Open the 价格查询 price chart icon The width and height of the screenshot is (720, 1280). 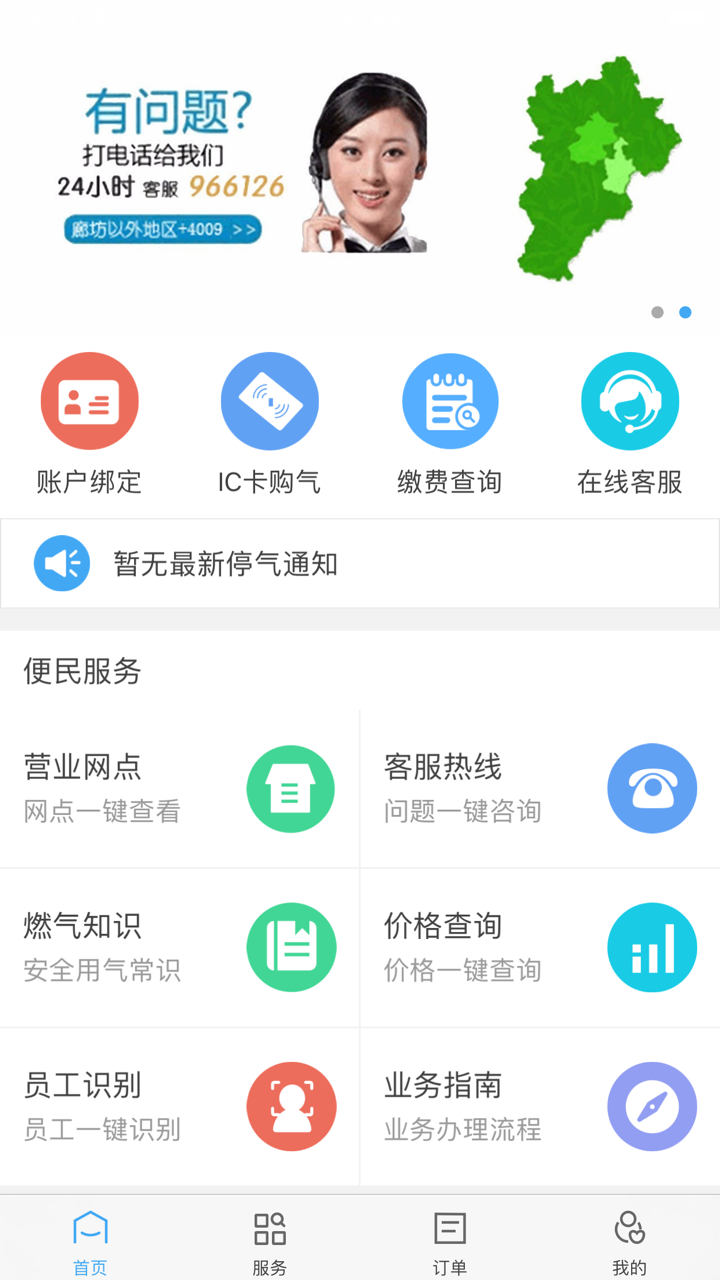click(652, 947)
